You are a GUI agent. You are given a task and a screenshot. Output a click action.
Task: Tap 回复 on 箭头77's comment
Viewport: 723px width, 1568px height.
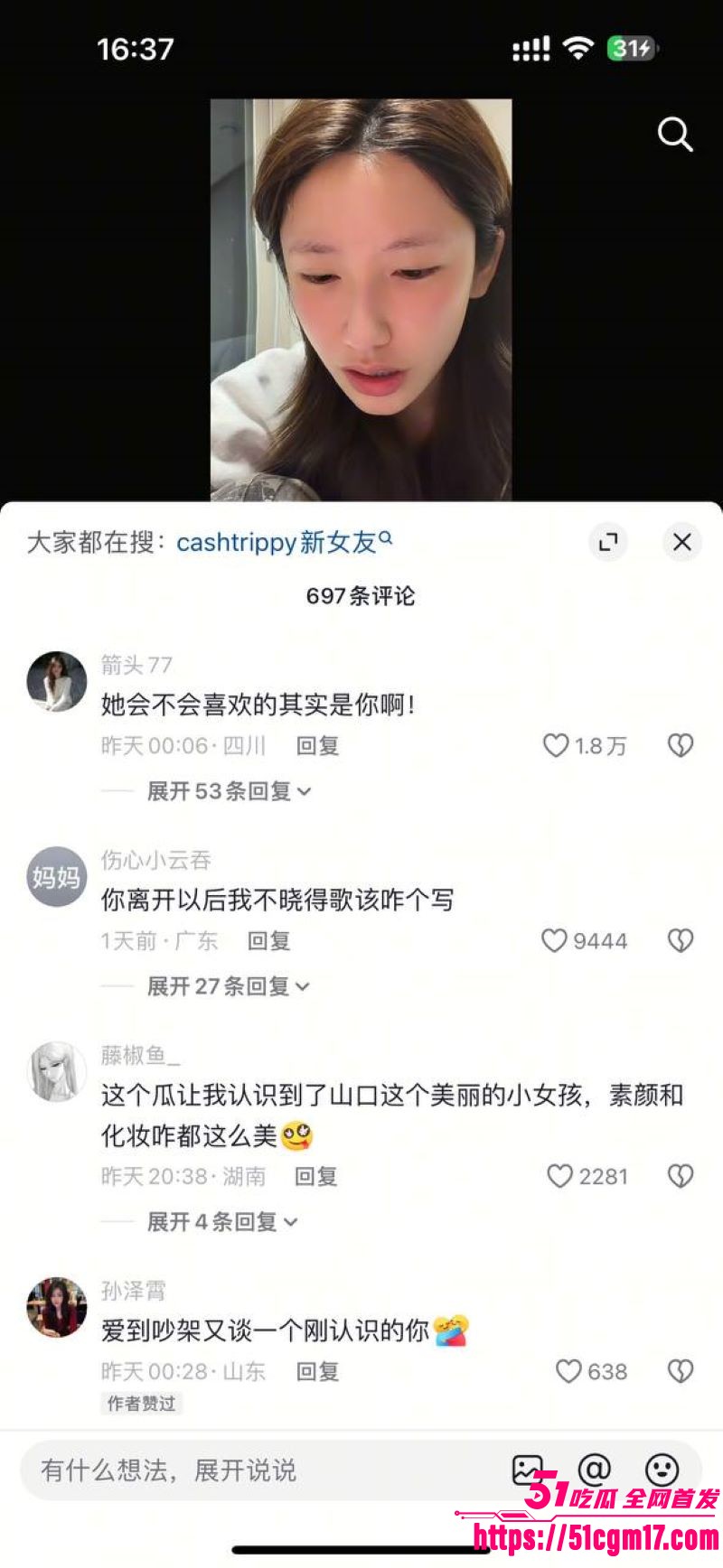[315, 746]
